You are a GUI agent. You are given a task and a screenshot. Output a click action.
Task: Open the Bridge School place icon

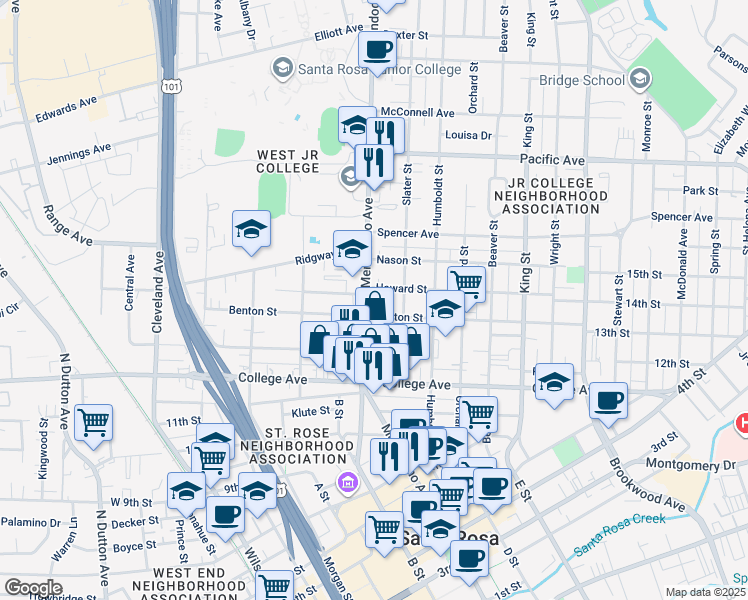click(640, 80)
